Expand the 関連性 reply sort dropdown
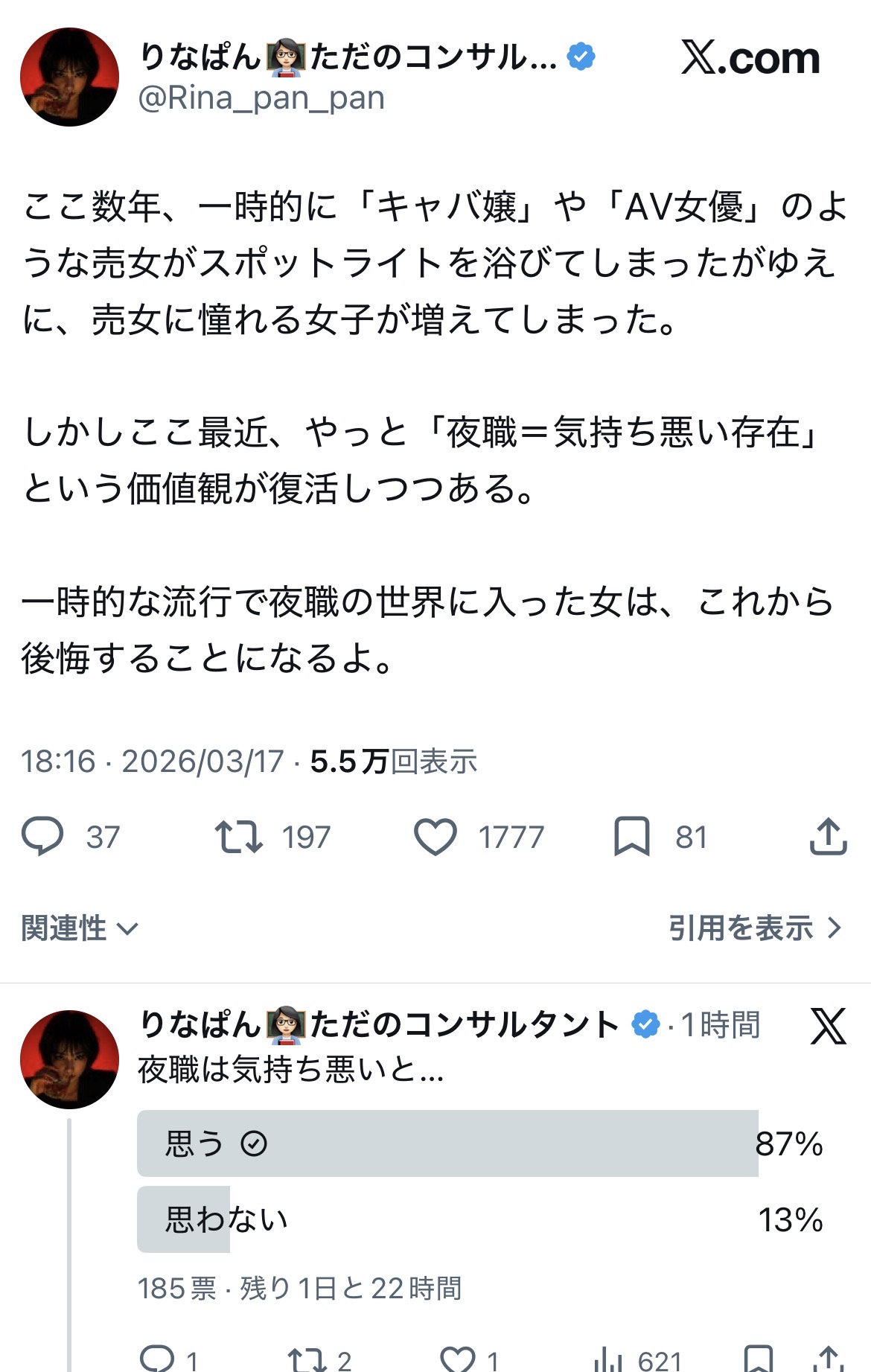Viewport: 871px width, 1372px height. pos(80,928)
